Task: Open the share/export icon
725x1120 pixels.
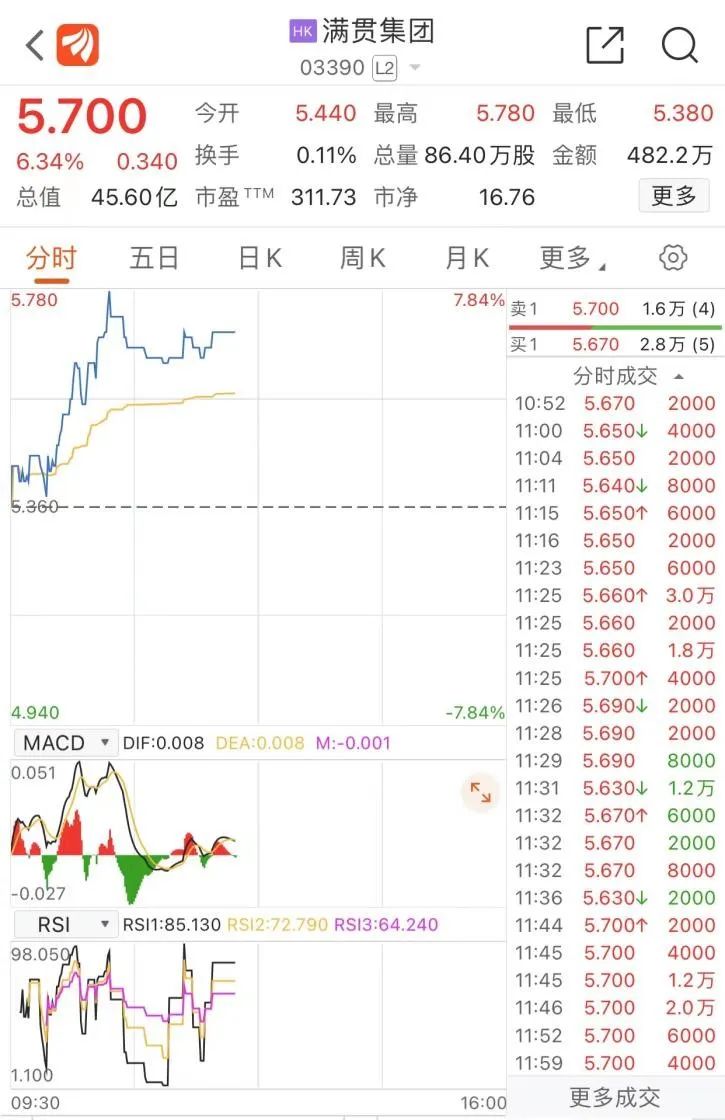Action: [x=604, y=45]
